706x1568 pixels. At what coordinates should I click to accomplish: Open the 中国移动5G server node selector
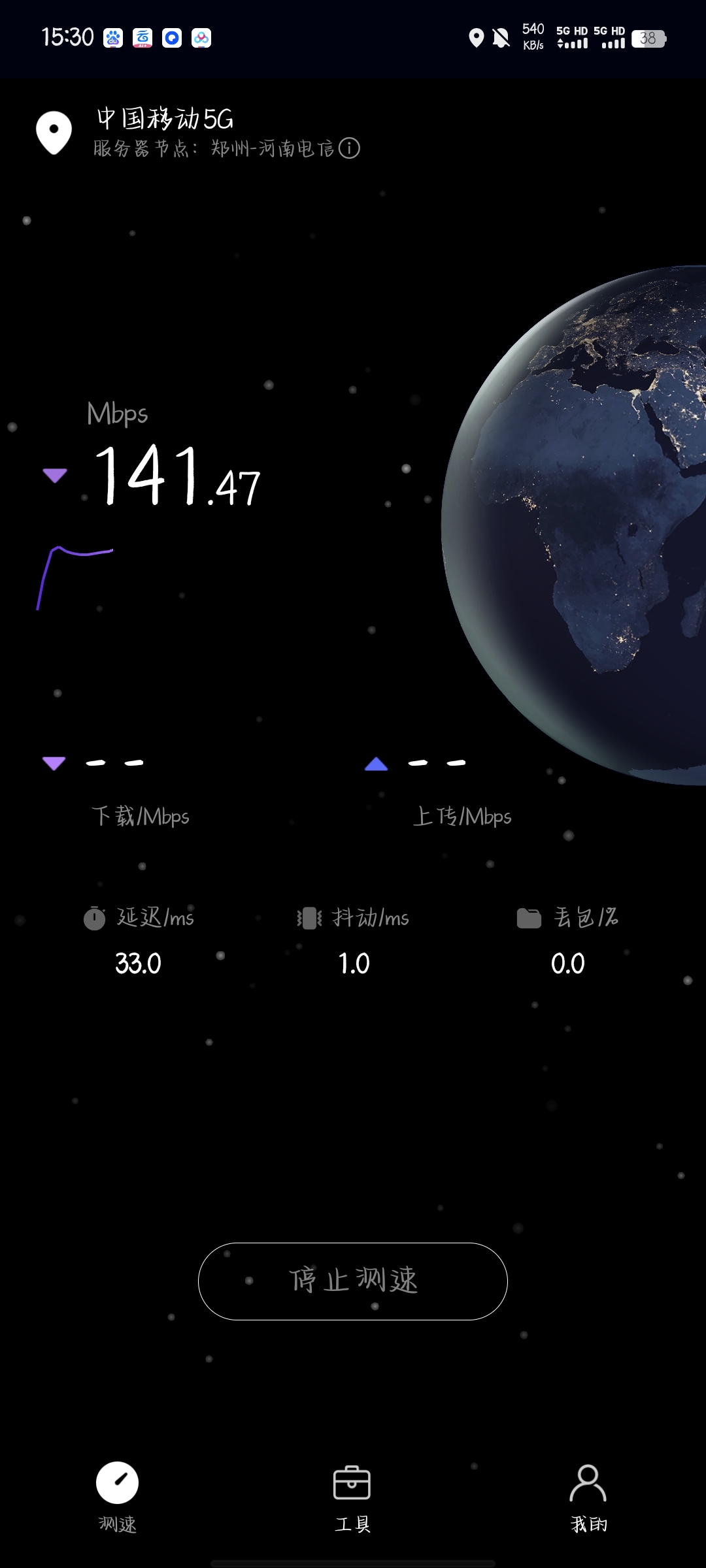[x=165, y=120]
